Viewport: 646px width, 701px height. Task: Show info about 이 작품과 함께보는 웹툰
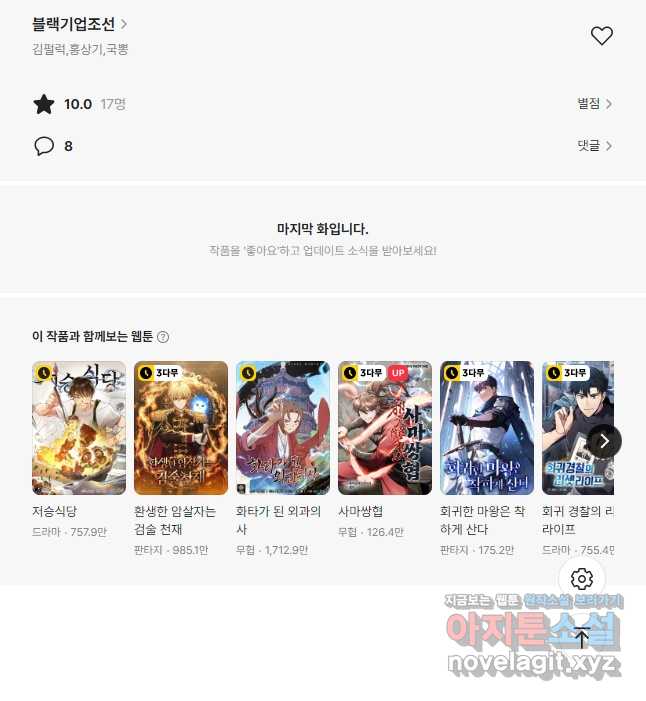pos(163,338)
